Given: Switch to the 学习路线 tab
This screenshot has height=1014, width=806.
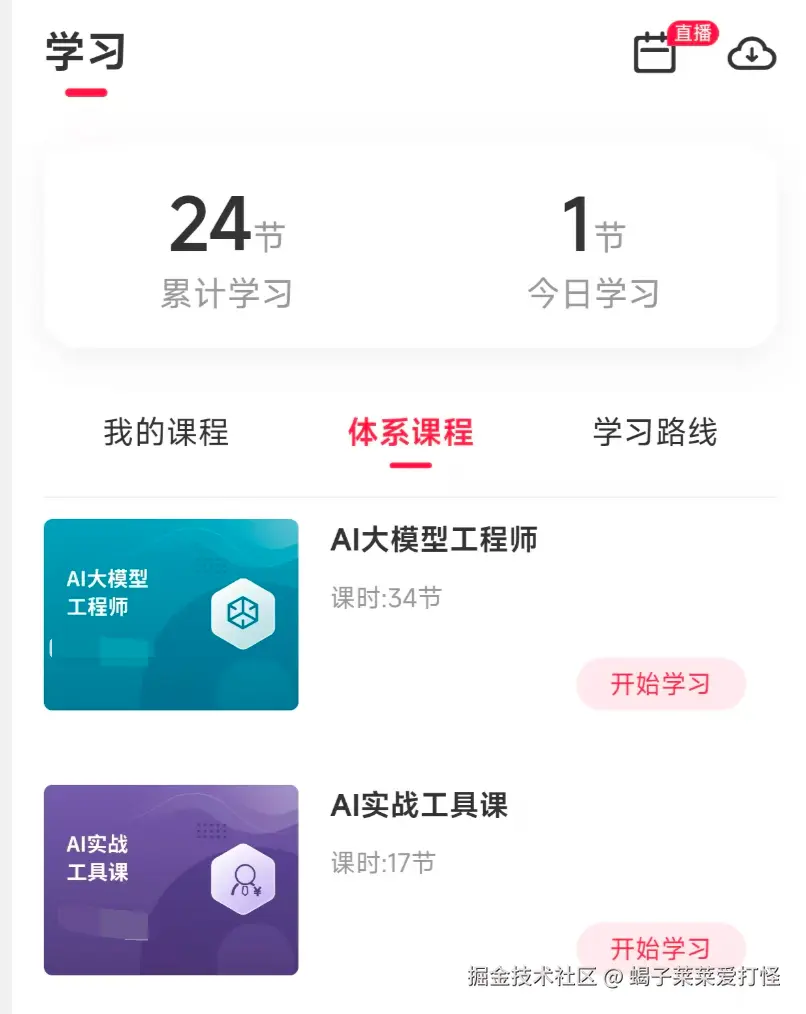Looking at the screenshot, I should pos(655,432).
